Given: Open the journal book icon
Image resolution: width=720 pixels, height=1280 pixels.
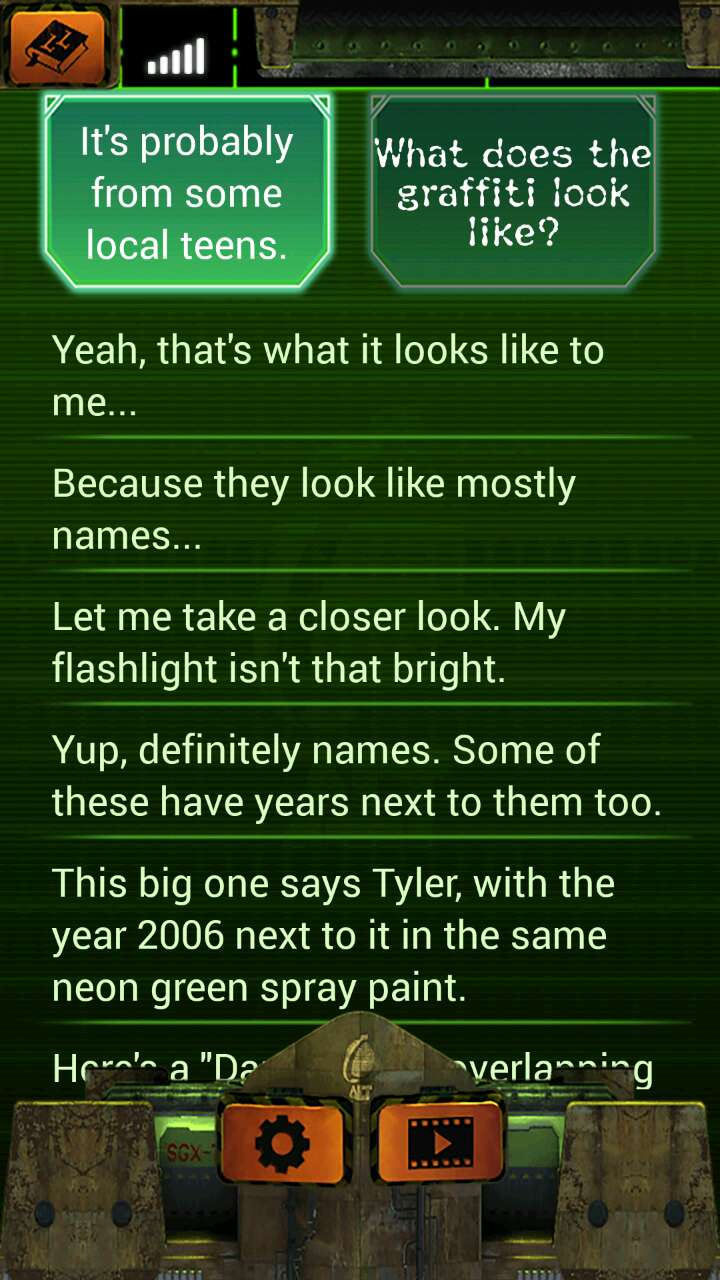Looking at the screenshot, I should click(57, 45).
